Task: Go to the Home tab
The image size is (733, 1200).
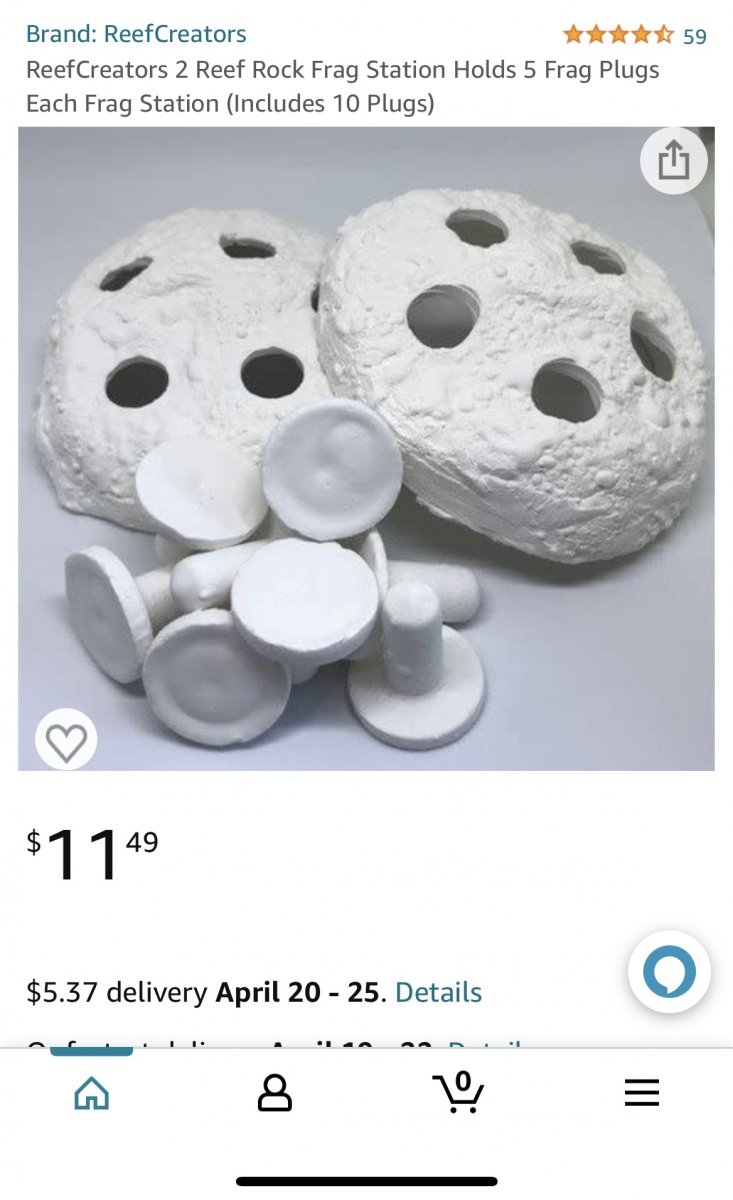Action: click(91, 1093)
